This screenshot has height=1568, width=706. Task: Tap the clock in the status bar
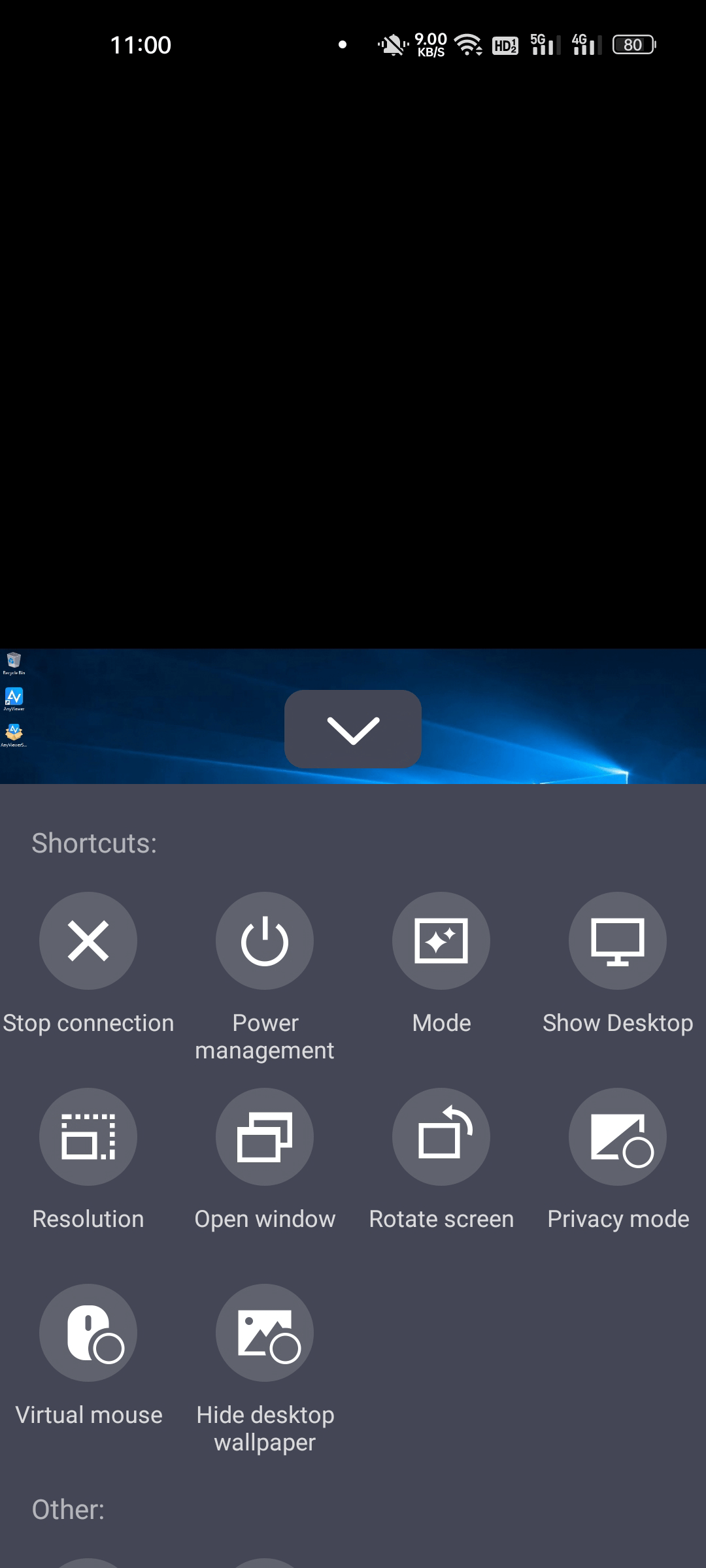point(141,44)
